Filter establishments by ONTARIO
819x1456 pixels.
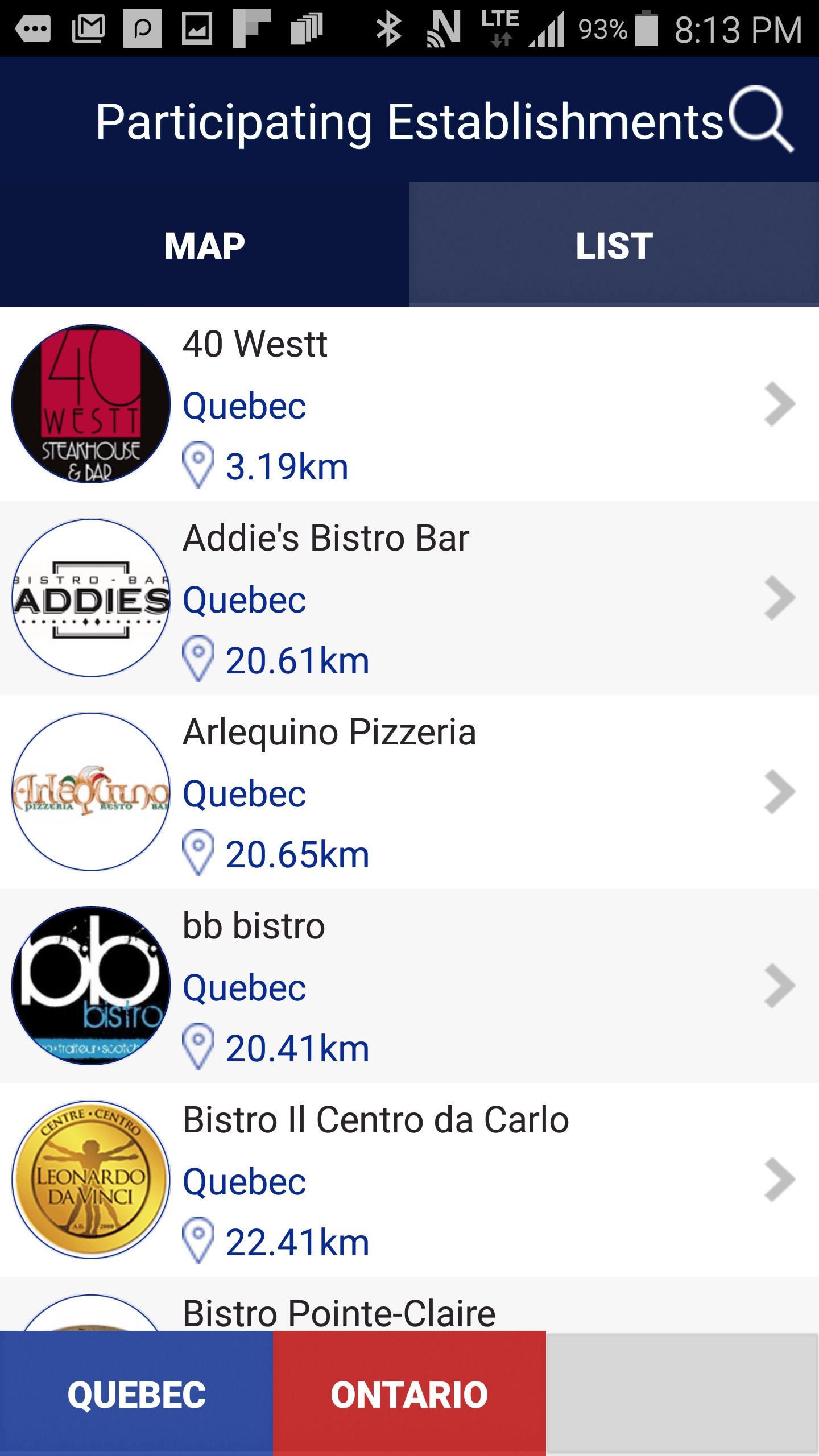[x=409, y=1393]
